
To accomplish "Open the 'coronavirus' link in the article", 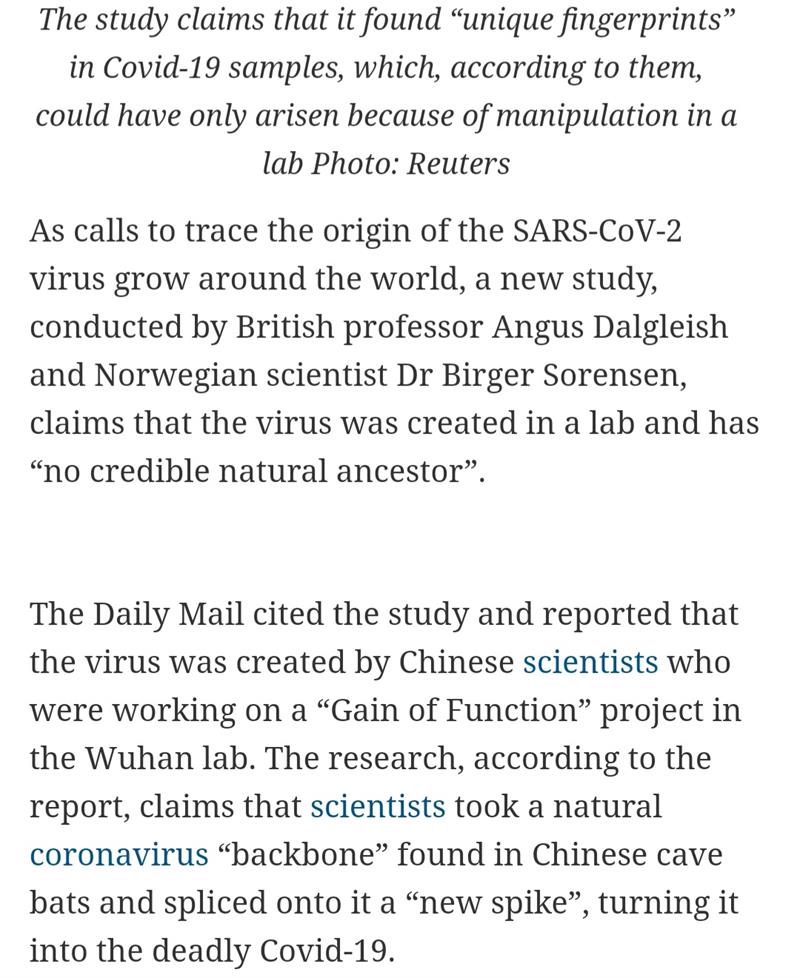I will (x=119, y=854).
